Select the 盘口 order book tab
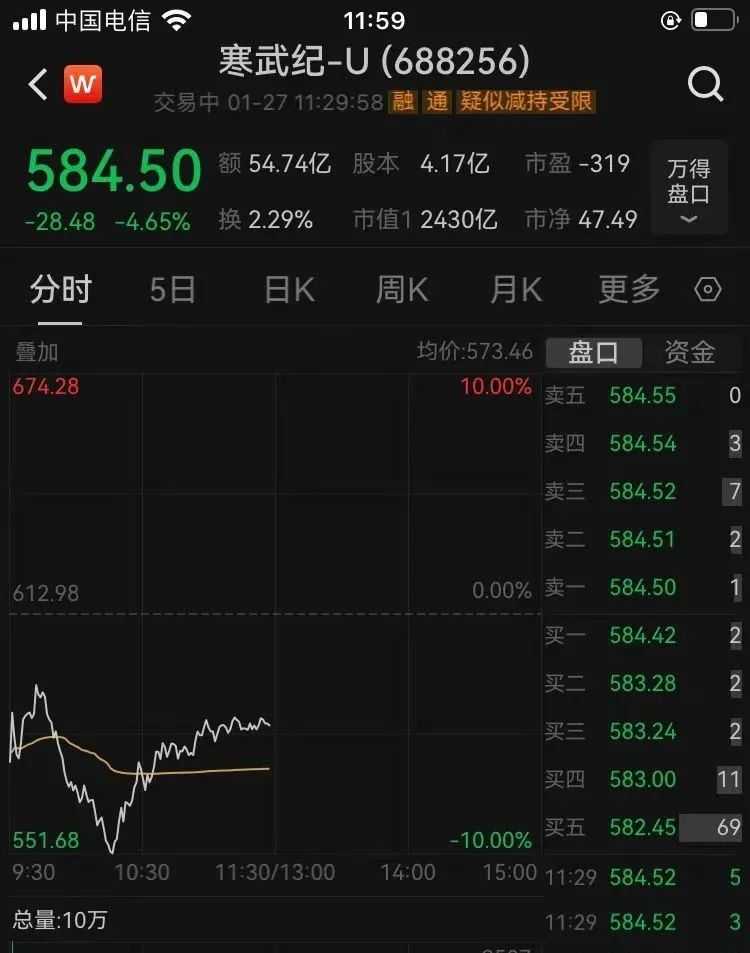Viewport: 750px width, 953px height. (593, 352)
